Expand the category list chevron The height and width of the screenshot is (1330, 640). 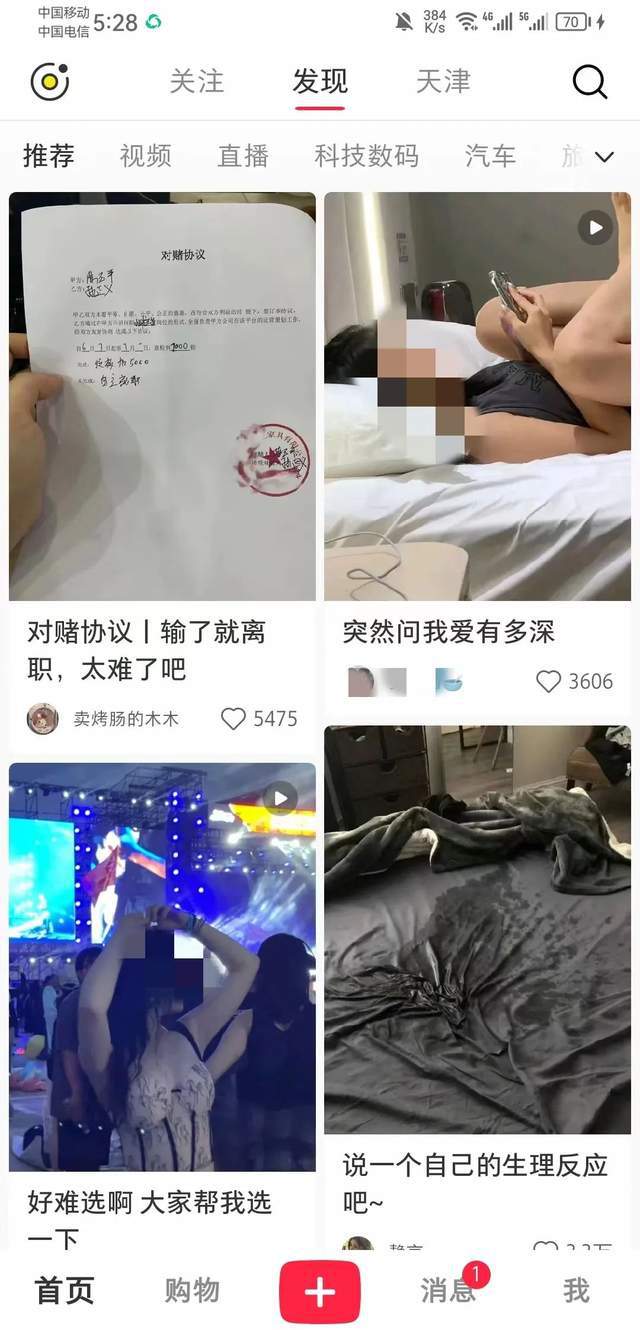(x=604, y=157)
